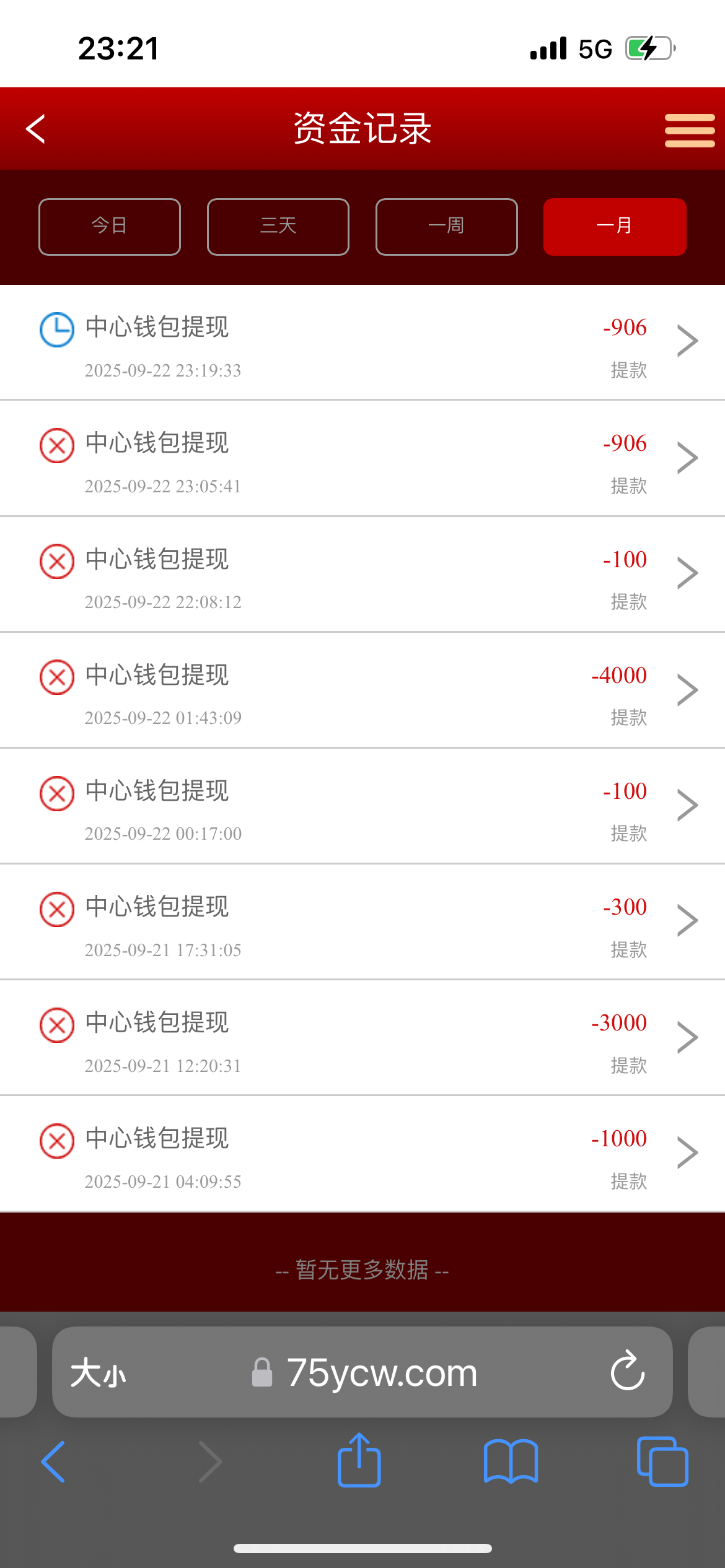Open the -906 withdrawal from 23:05:41
Image resolution: width=725 pixels, height=1568 pixels.
[x=362, y=458]
